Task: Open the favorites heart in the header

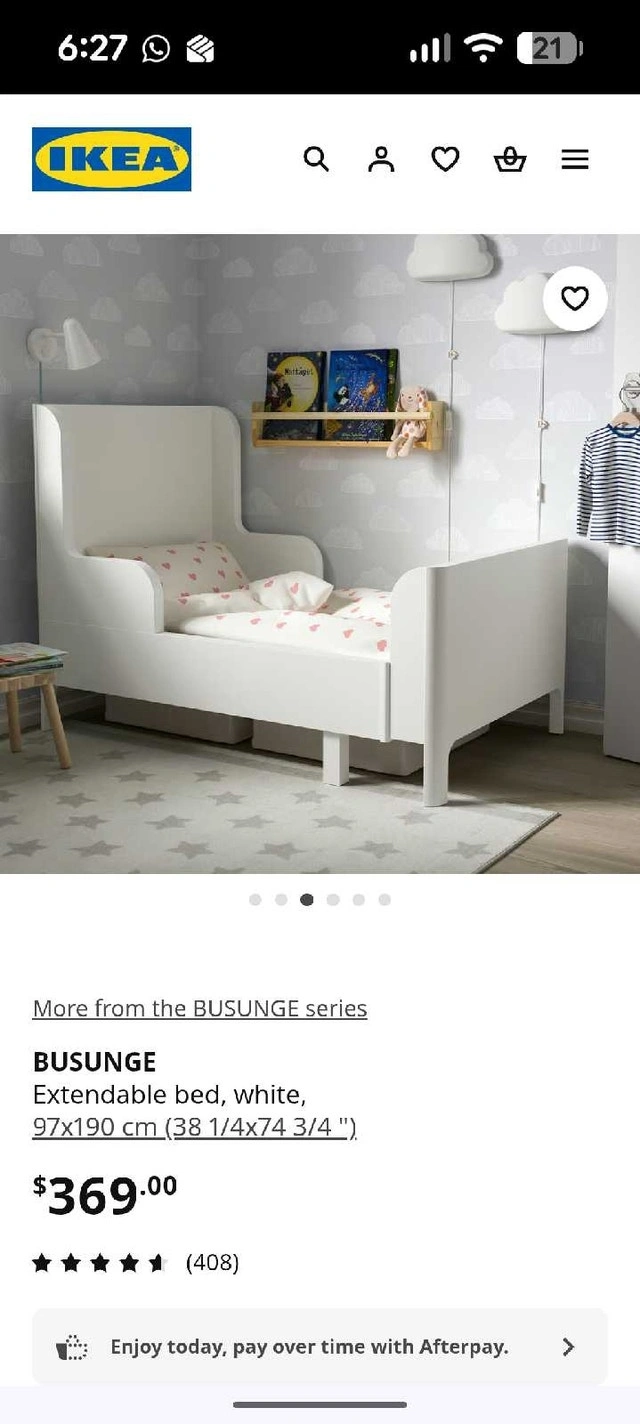Action: (x=445, y=159)
